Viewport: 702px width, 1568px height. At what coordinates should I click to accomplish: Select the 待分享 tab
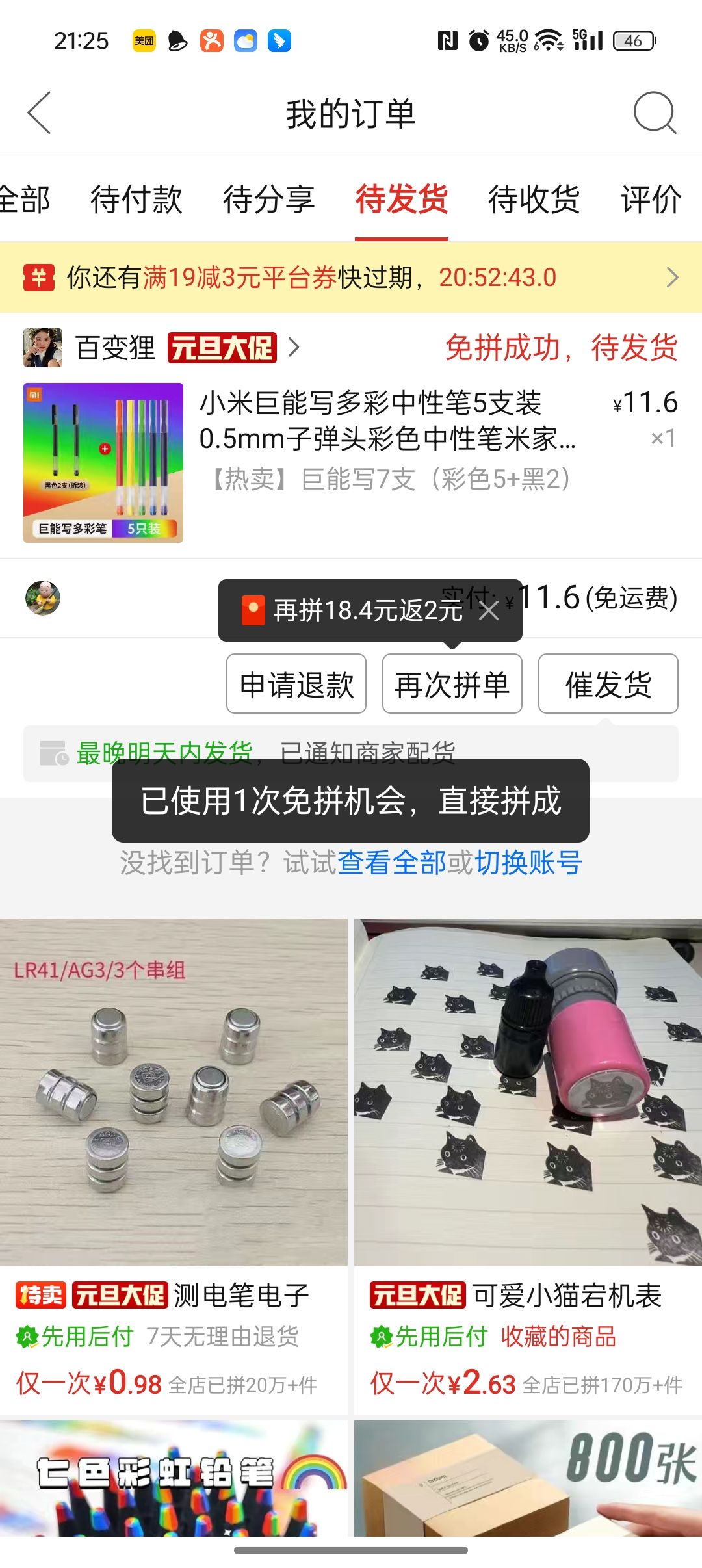pos(268,199)
